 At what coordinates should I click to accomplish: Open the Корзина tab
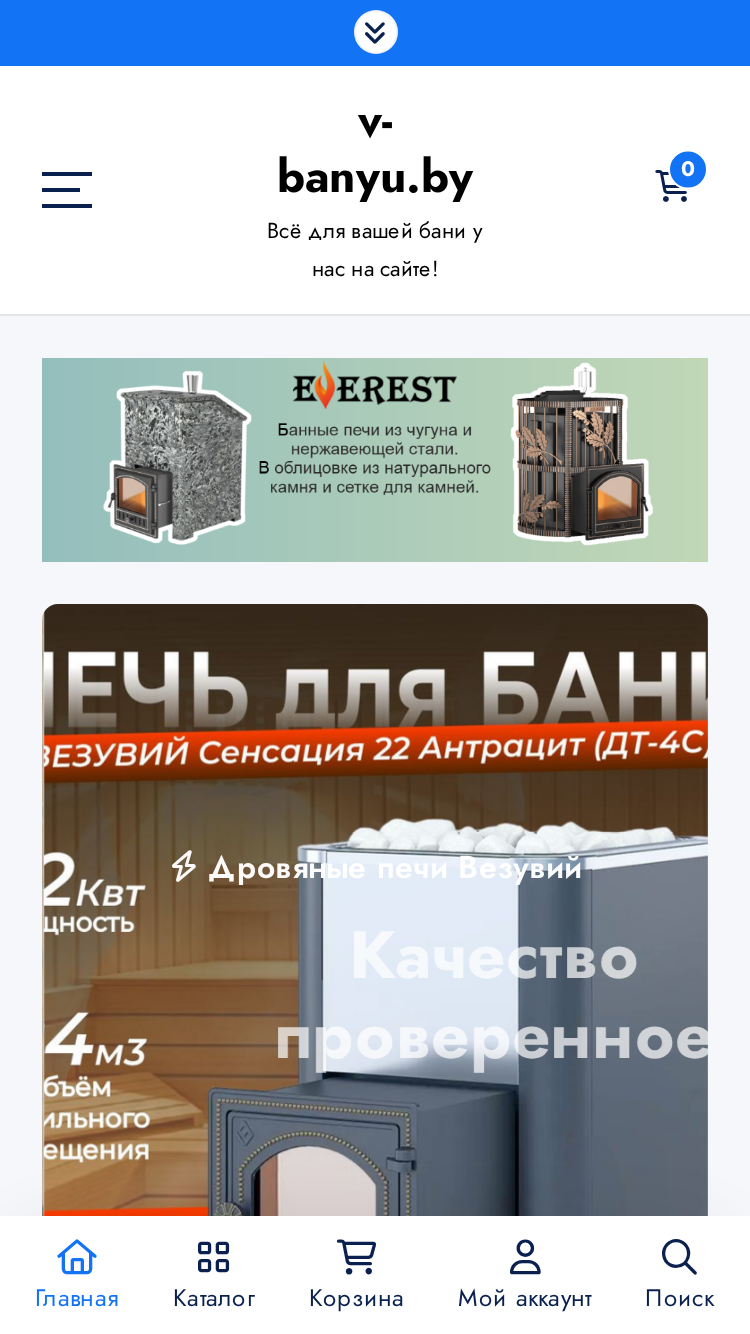point(356,1274)
